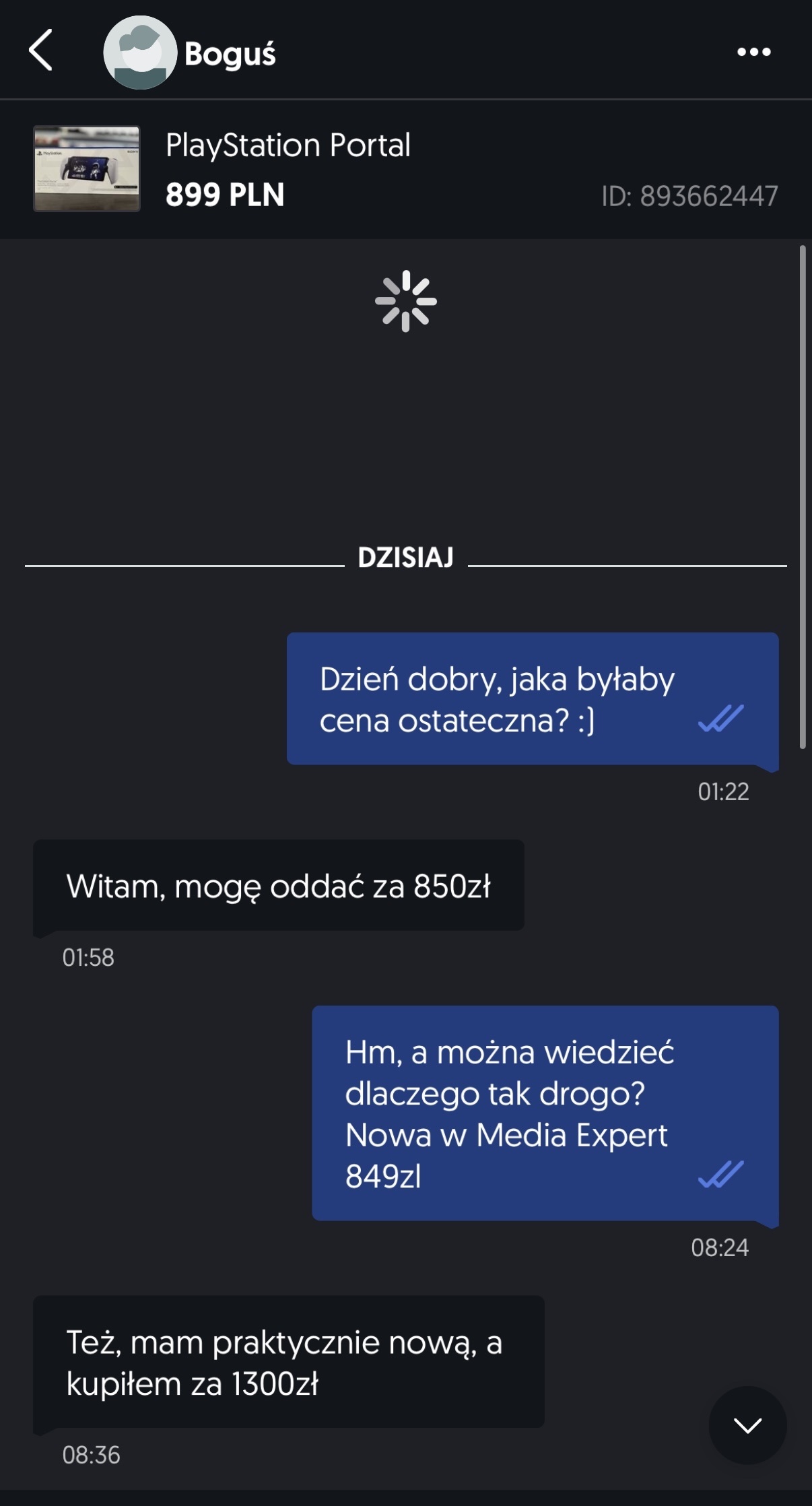Jump to latest messages with down arrow

[x=747, y=1425]
